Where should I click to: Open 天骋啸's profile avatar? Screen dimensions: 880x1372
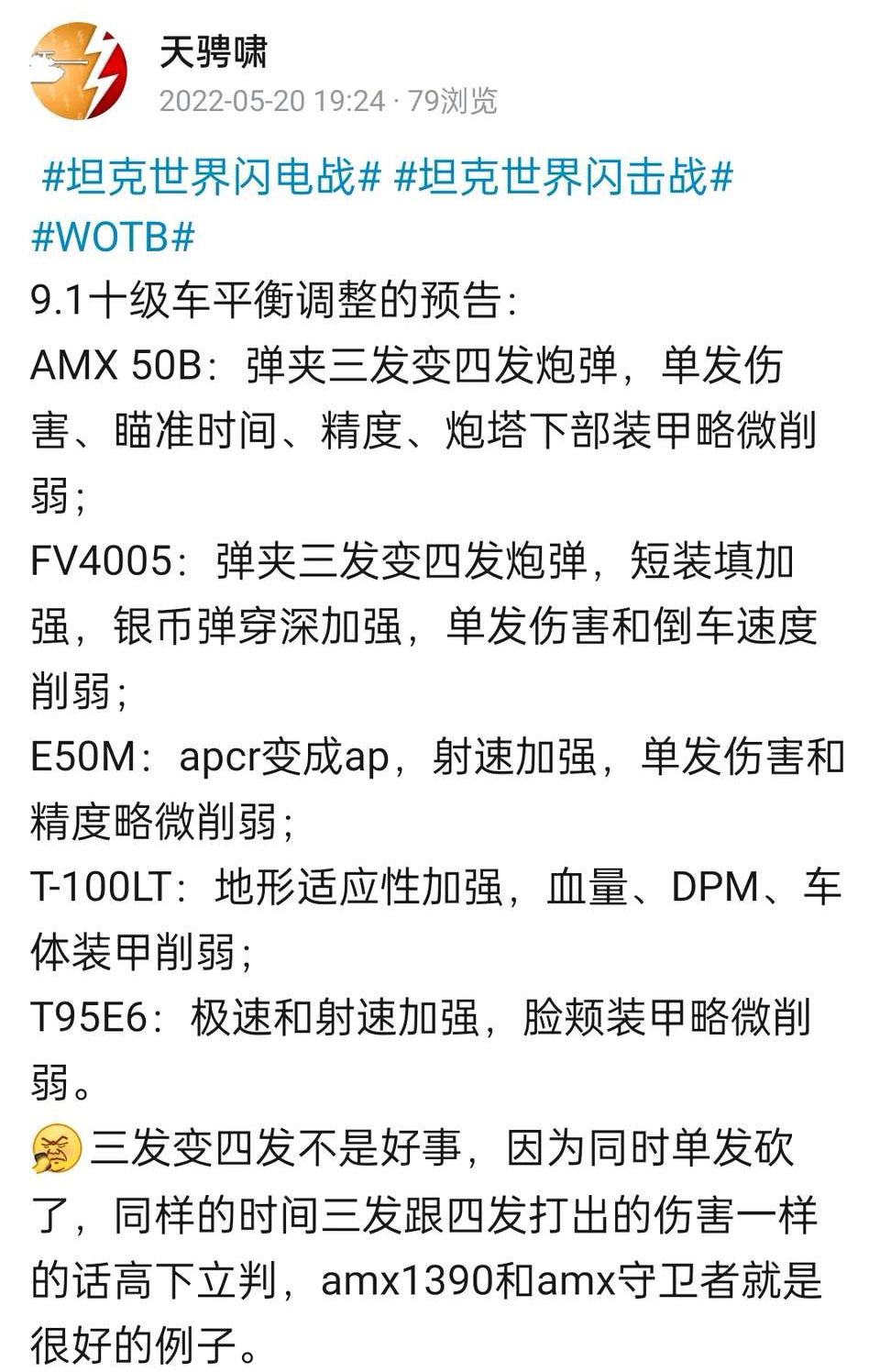click(78, 72)
